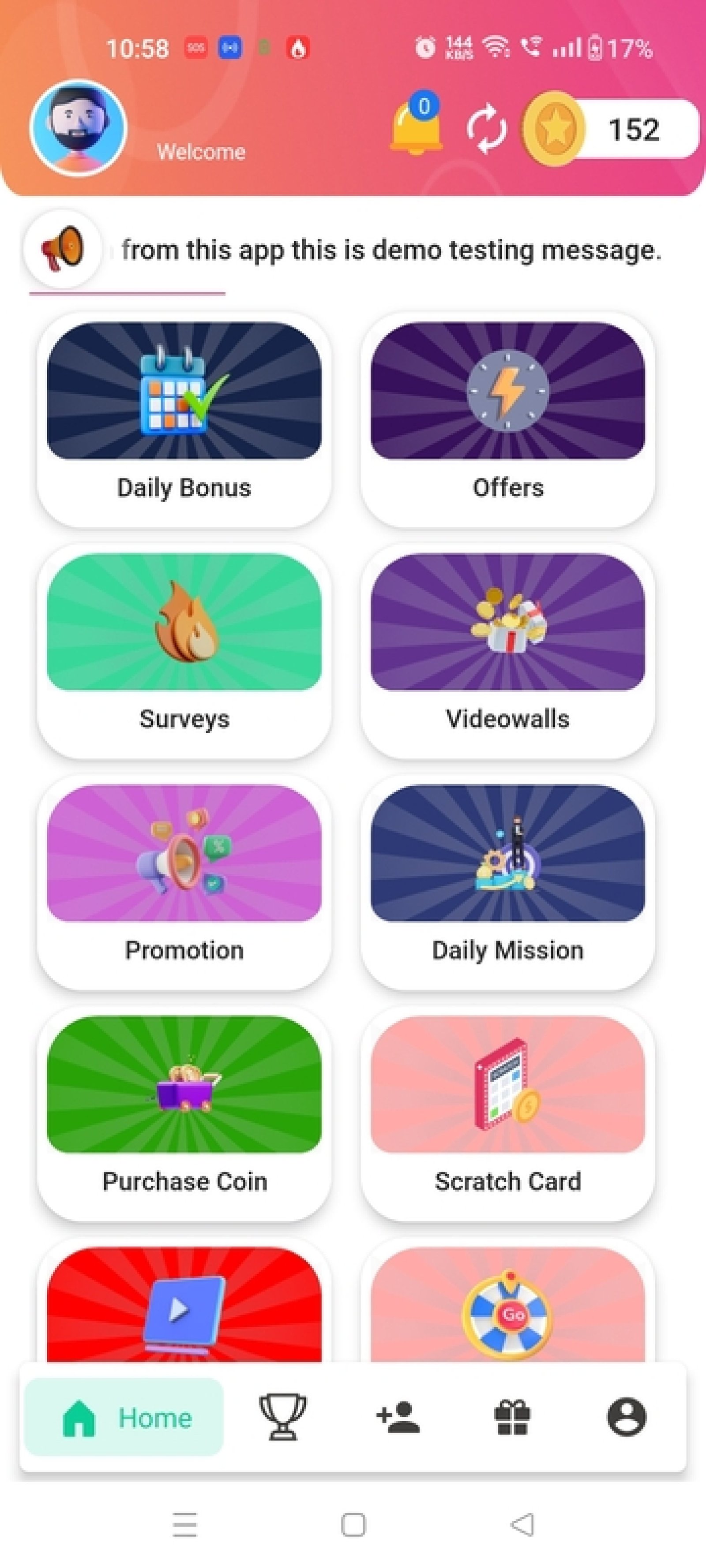The height and width of the screenshot is (1568, 706).
Task: Open the Daily Bonus card
Action: pyautogui.click(x=184, y=420)
